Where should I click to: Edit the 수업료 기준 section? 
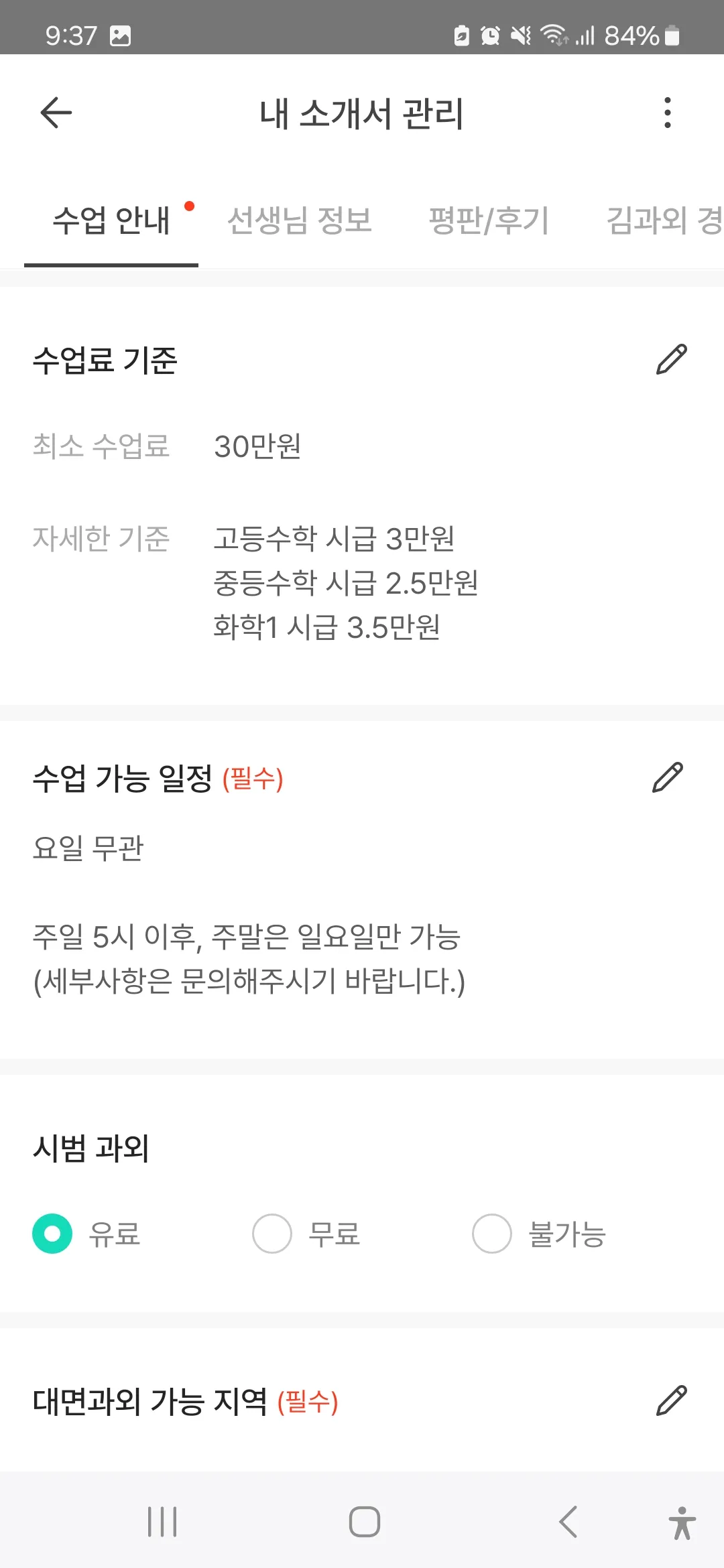pos(671,360)
